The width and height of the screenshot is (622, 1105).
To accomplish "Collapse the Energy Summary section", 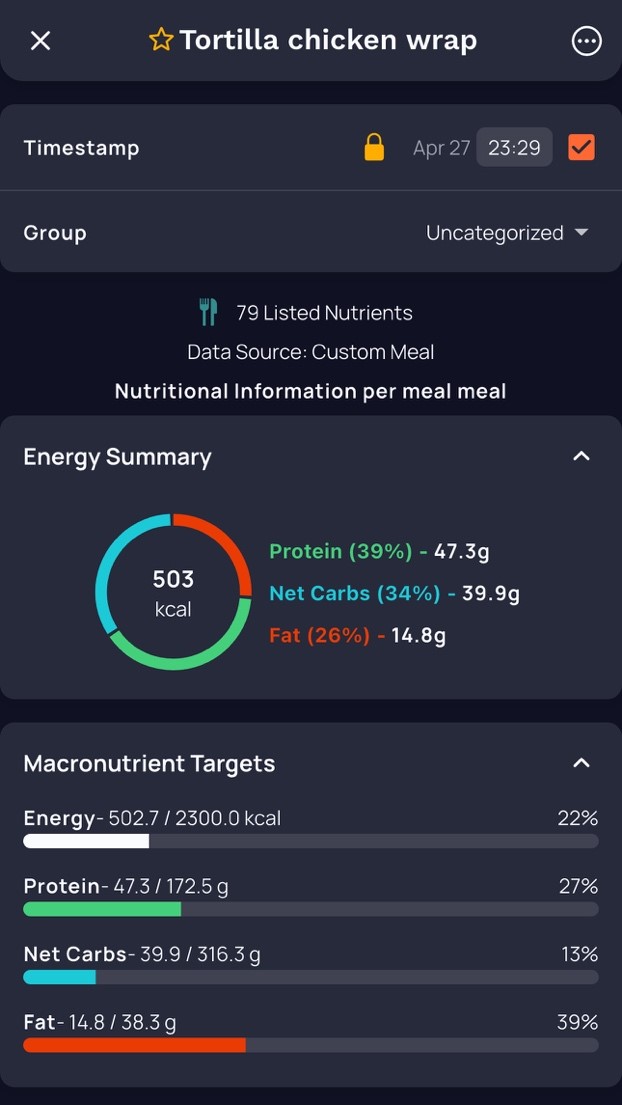I will (581, 456).
